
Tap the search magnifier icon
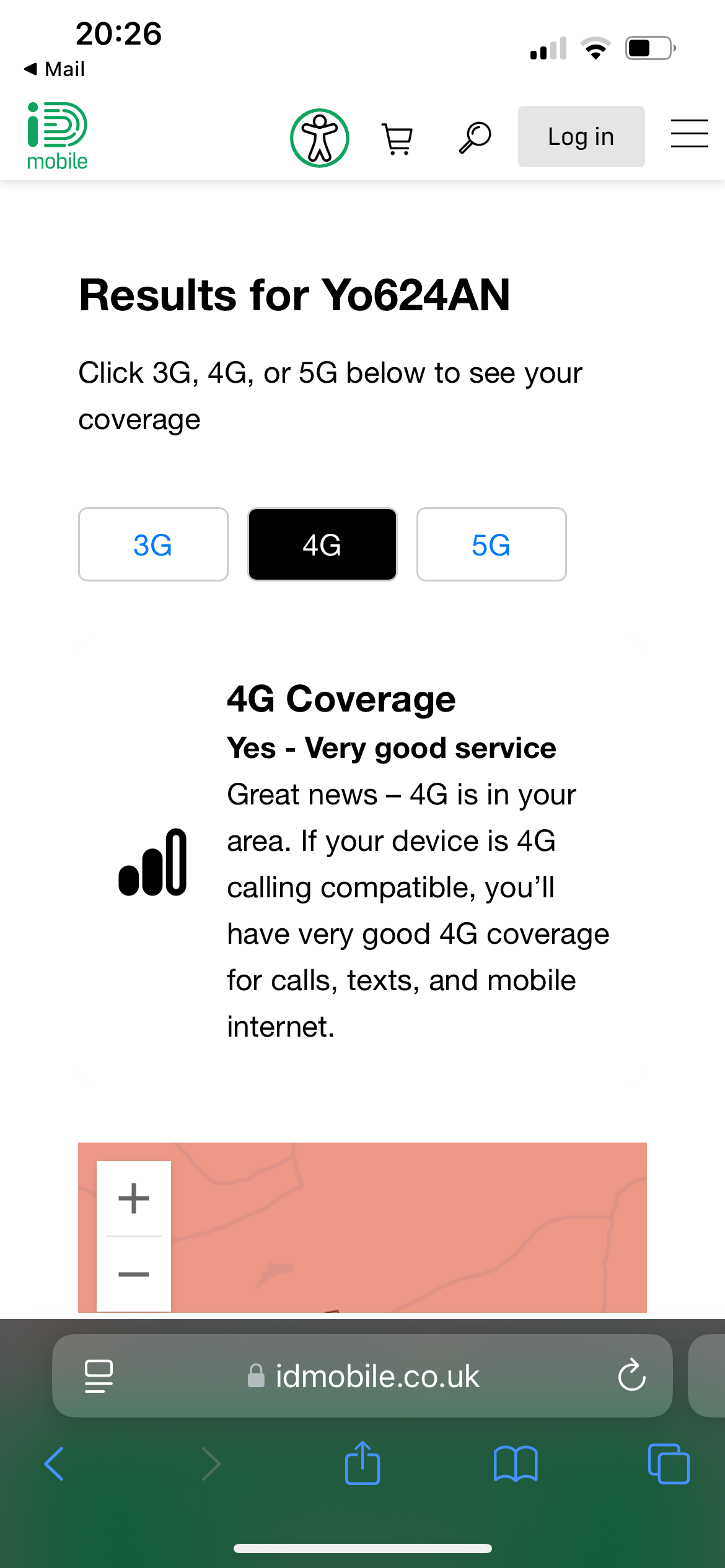[475, 137]
